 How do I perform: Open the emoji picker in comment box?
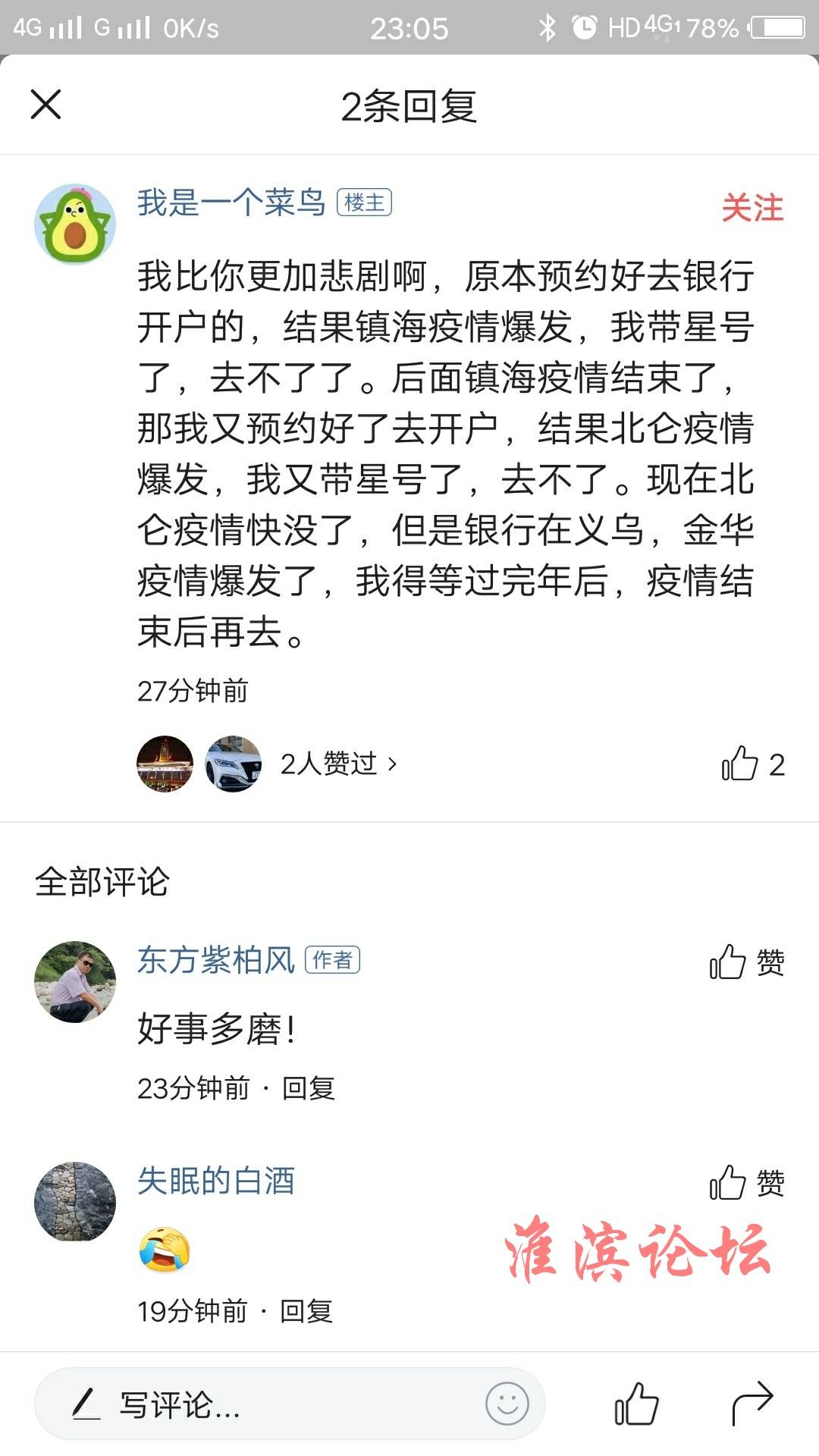click(x=507, y=1404)
